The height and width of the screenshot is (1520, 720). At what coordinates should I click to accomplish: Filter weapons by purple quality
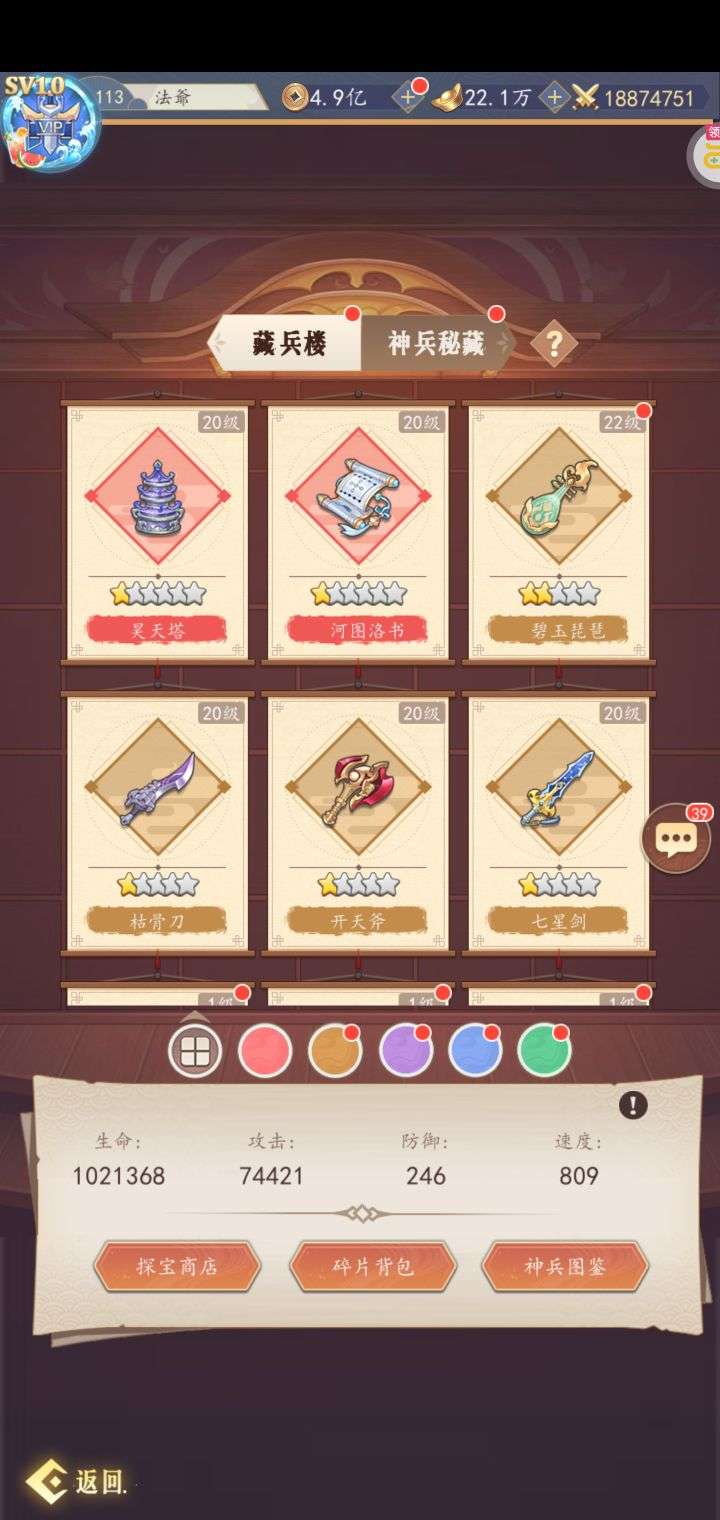coord(405,1050)
